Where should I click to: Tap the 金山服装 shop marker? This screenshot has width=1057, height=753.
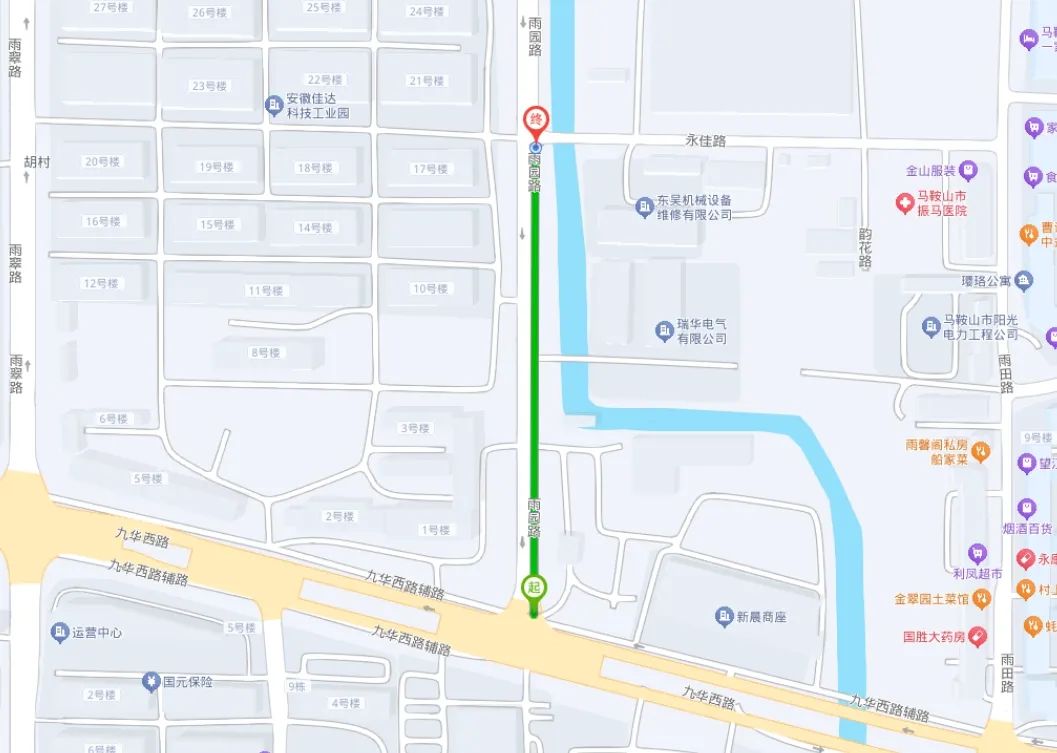[x=968, y=171]
